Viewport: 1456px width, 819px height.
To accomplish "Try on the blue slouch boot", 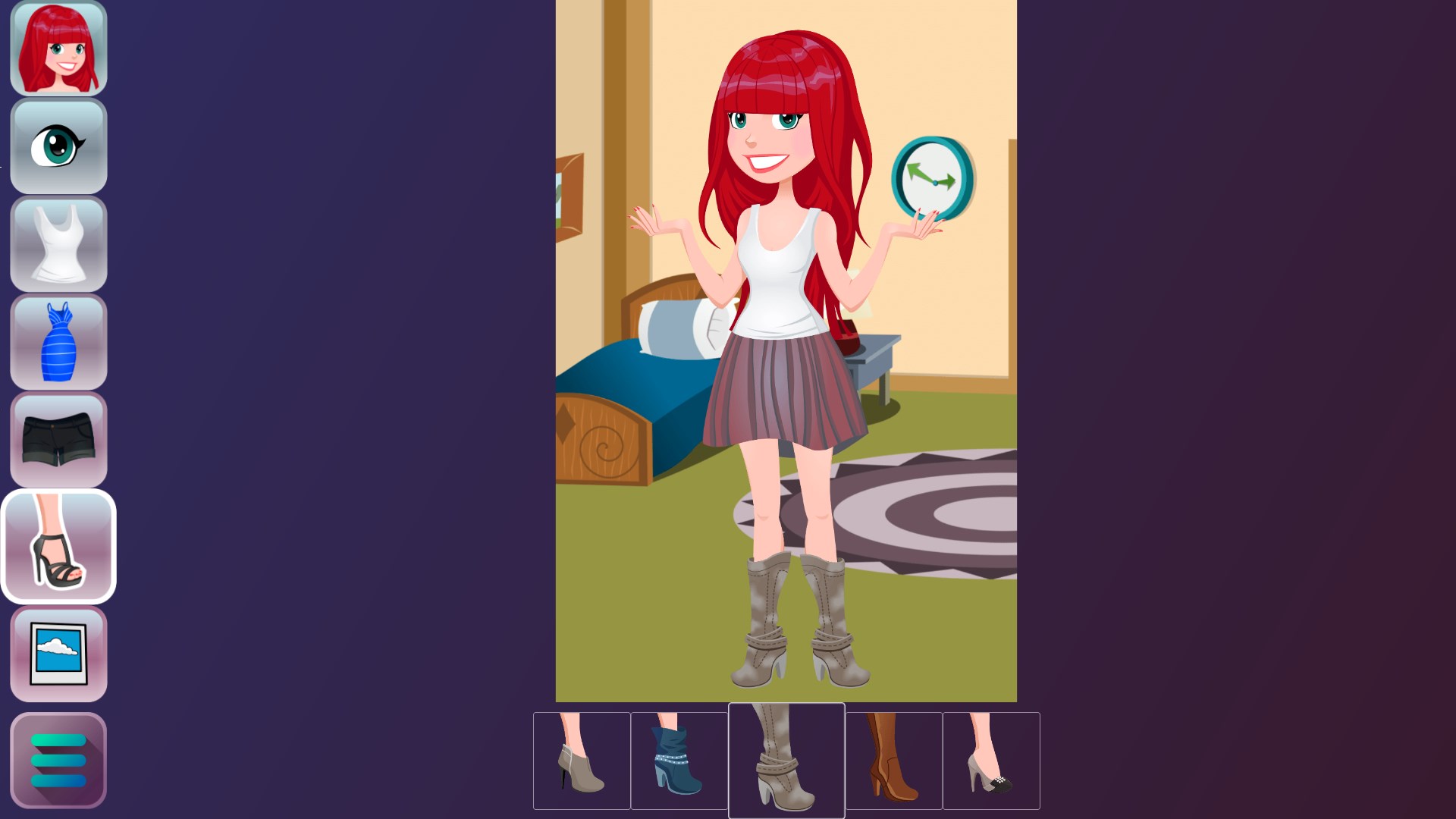I will click(679, 760).
